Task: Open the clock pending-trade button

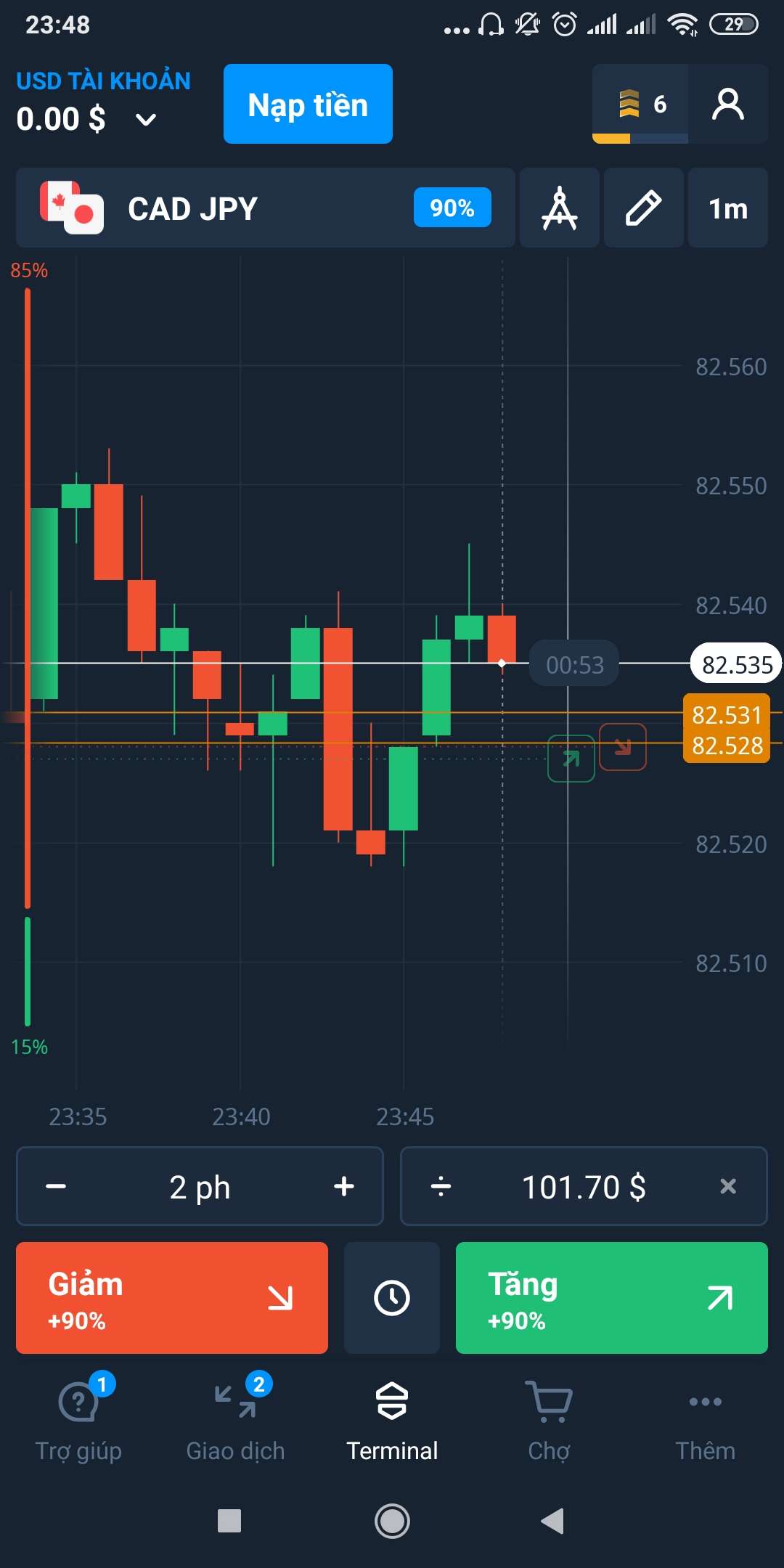Action: pyautogui.click(x=392, y=1298)
